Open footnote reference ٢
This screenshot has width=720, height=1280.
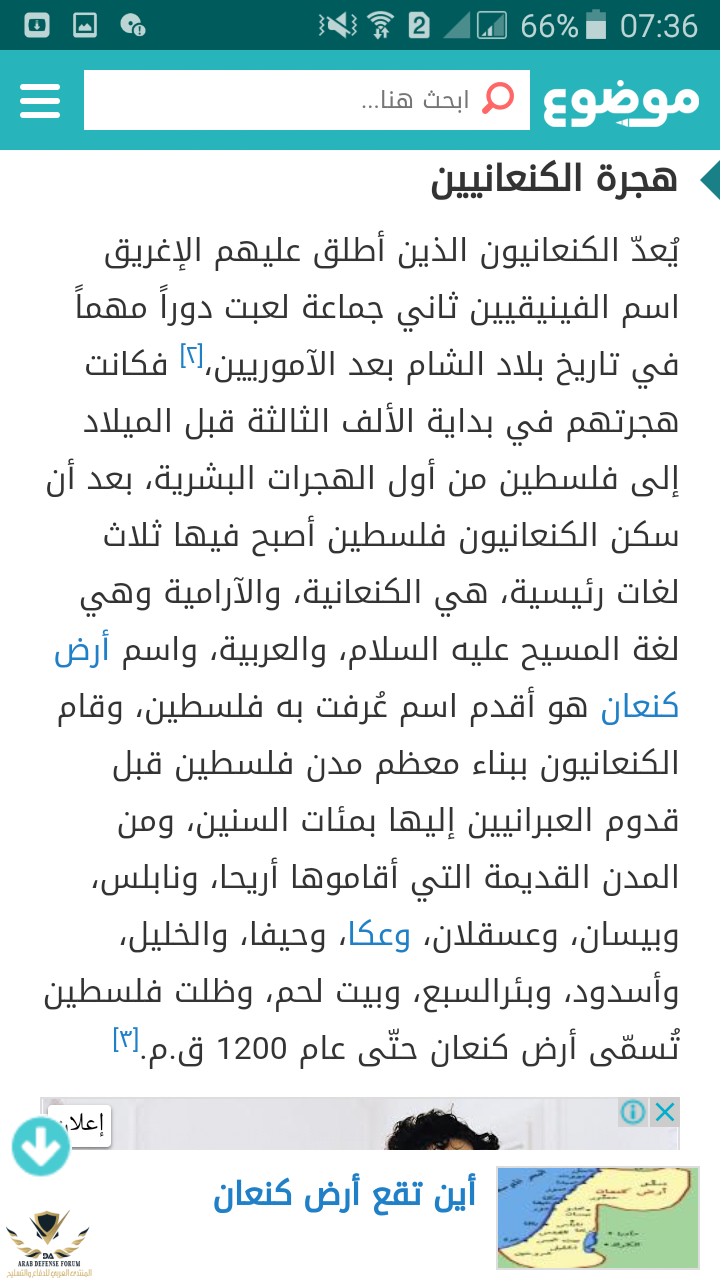(191, 354)
